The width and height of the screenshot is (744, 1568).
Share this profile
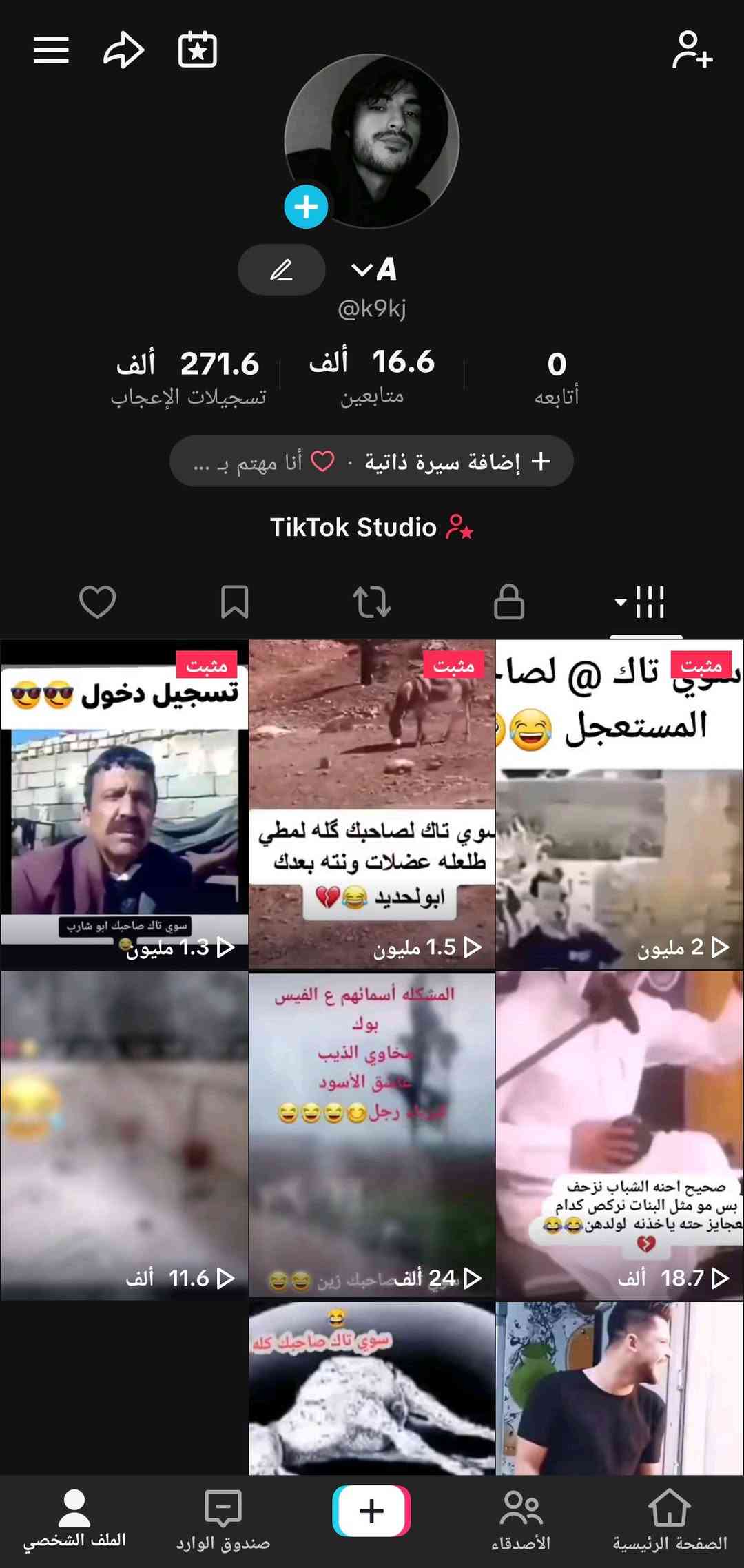124,50
